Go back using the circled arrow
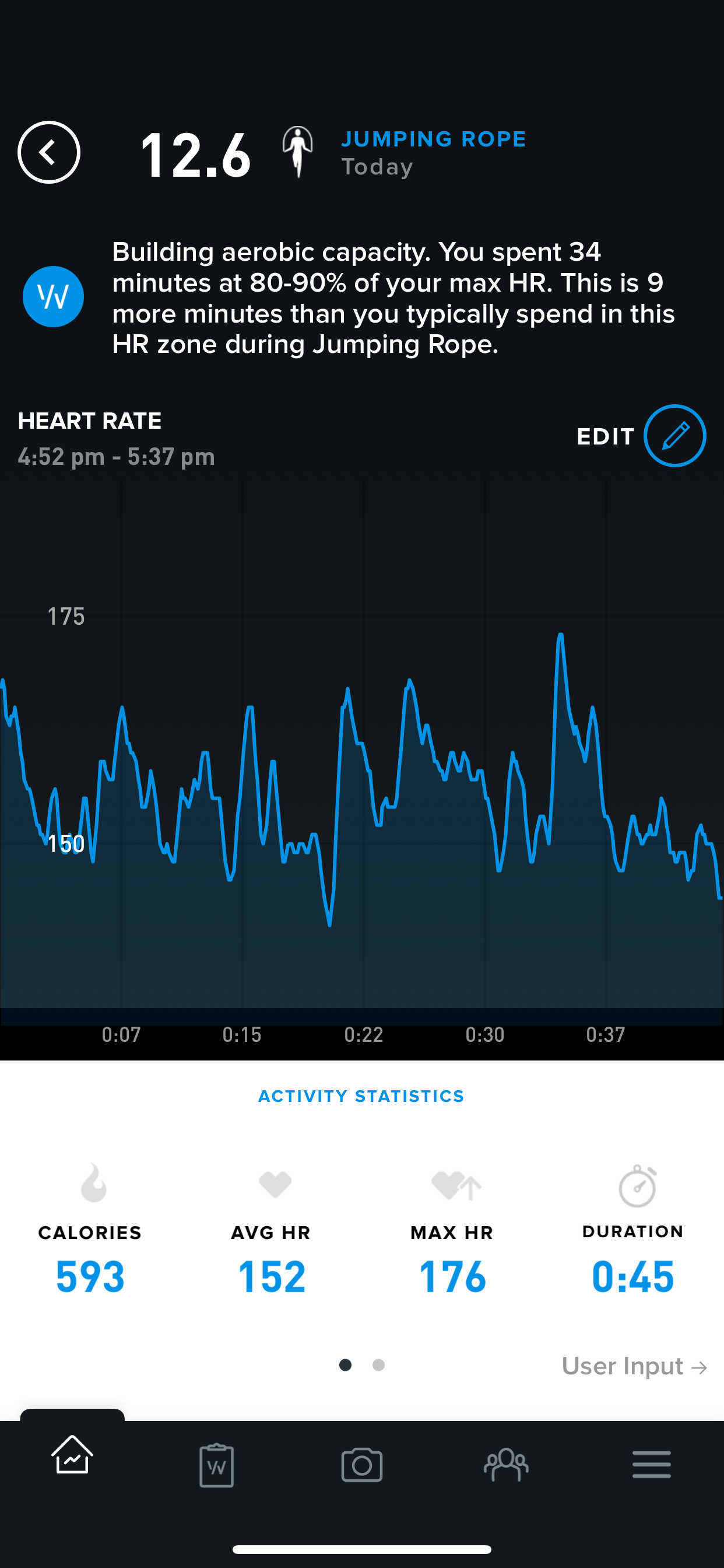Screen dimensions: 724x1568 pyautogui.click(x=48, y=152)
